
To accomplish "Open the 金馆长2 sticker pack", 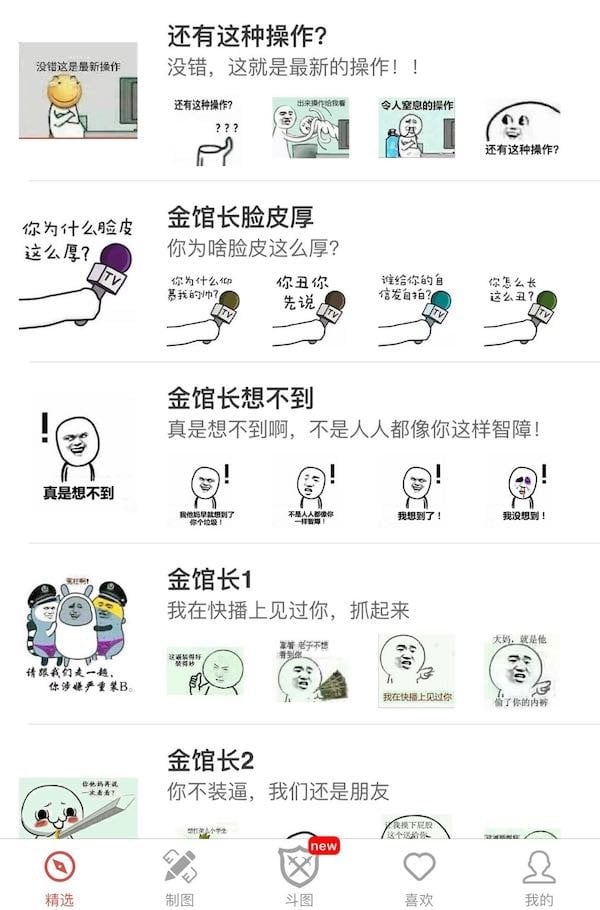I will 210,760.
